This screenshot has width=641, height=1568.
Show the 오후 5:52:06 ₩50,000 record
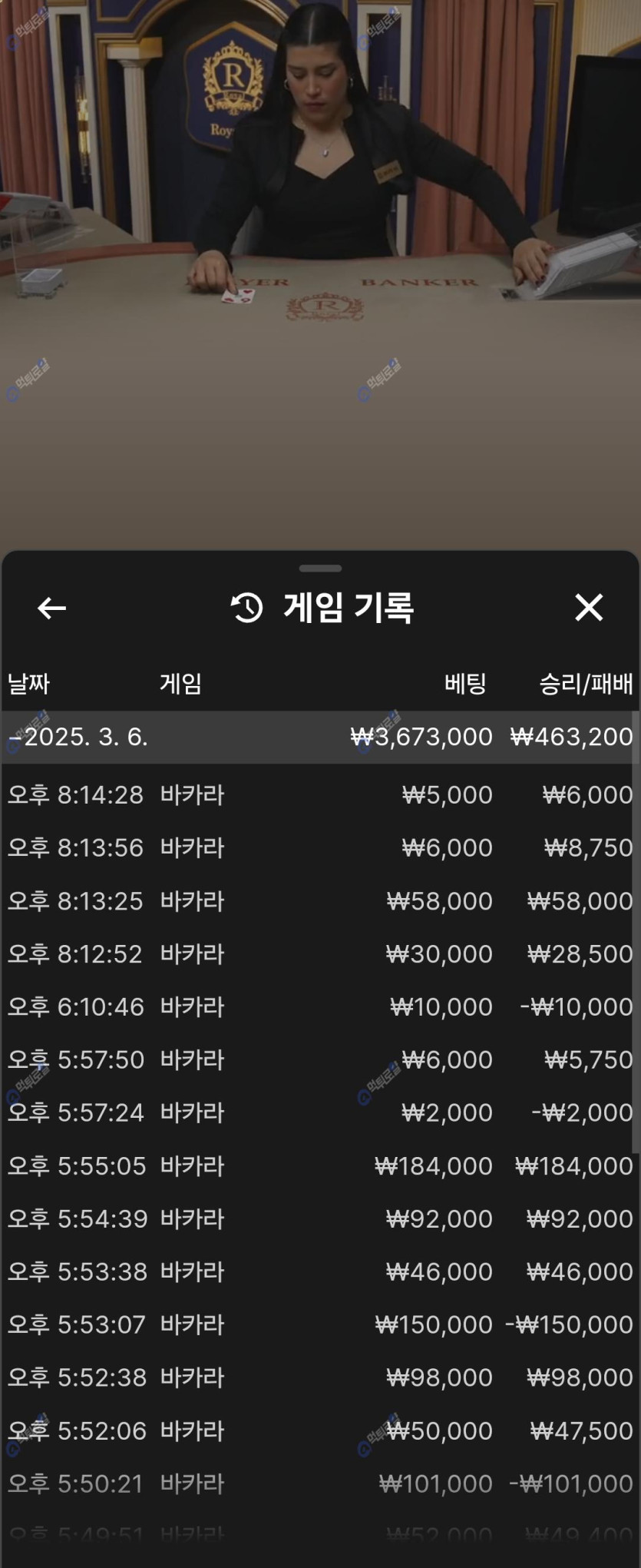319,1430
